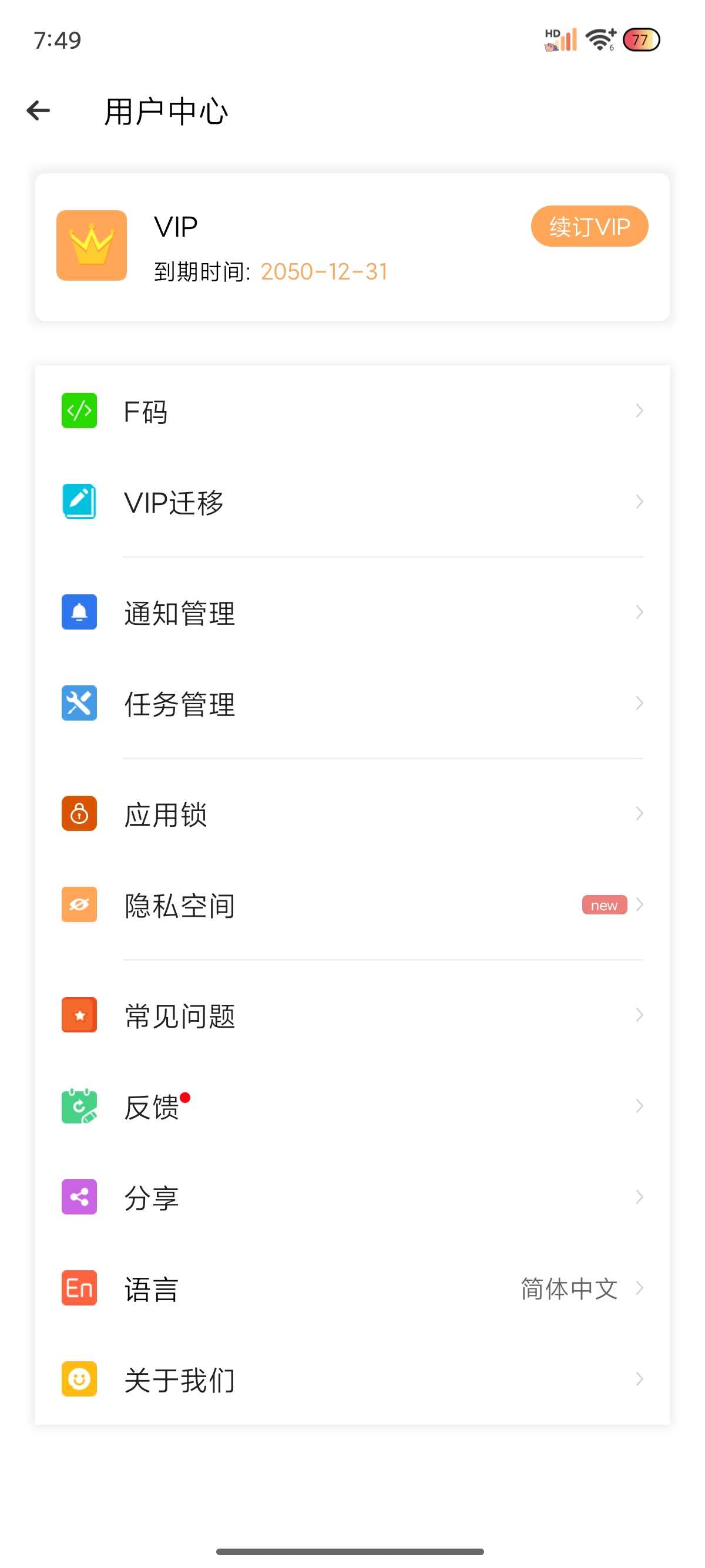Open 通知管理 settings

click(352, 613)
